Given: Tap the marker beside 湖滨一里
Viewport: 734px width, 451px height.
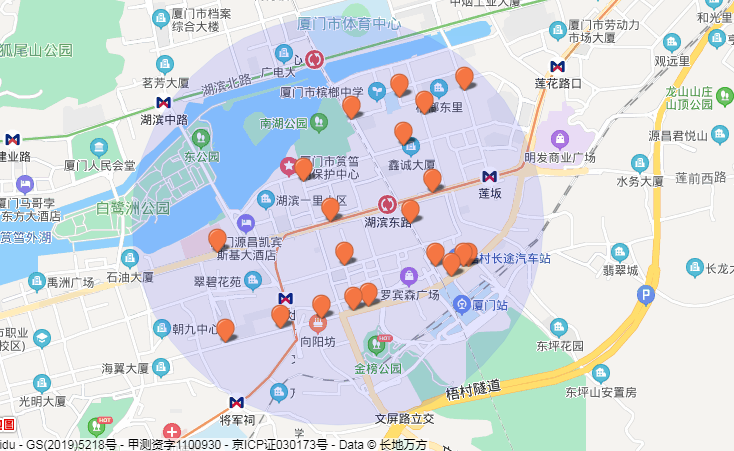Looking at the screenshot, I should pos(330,208).
